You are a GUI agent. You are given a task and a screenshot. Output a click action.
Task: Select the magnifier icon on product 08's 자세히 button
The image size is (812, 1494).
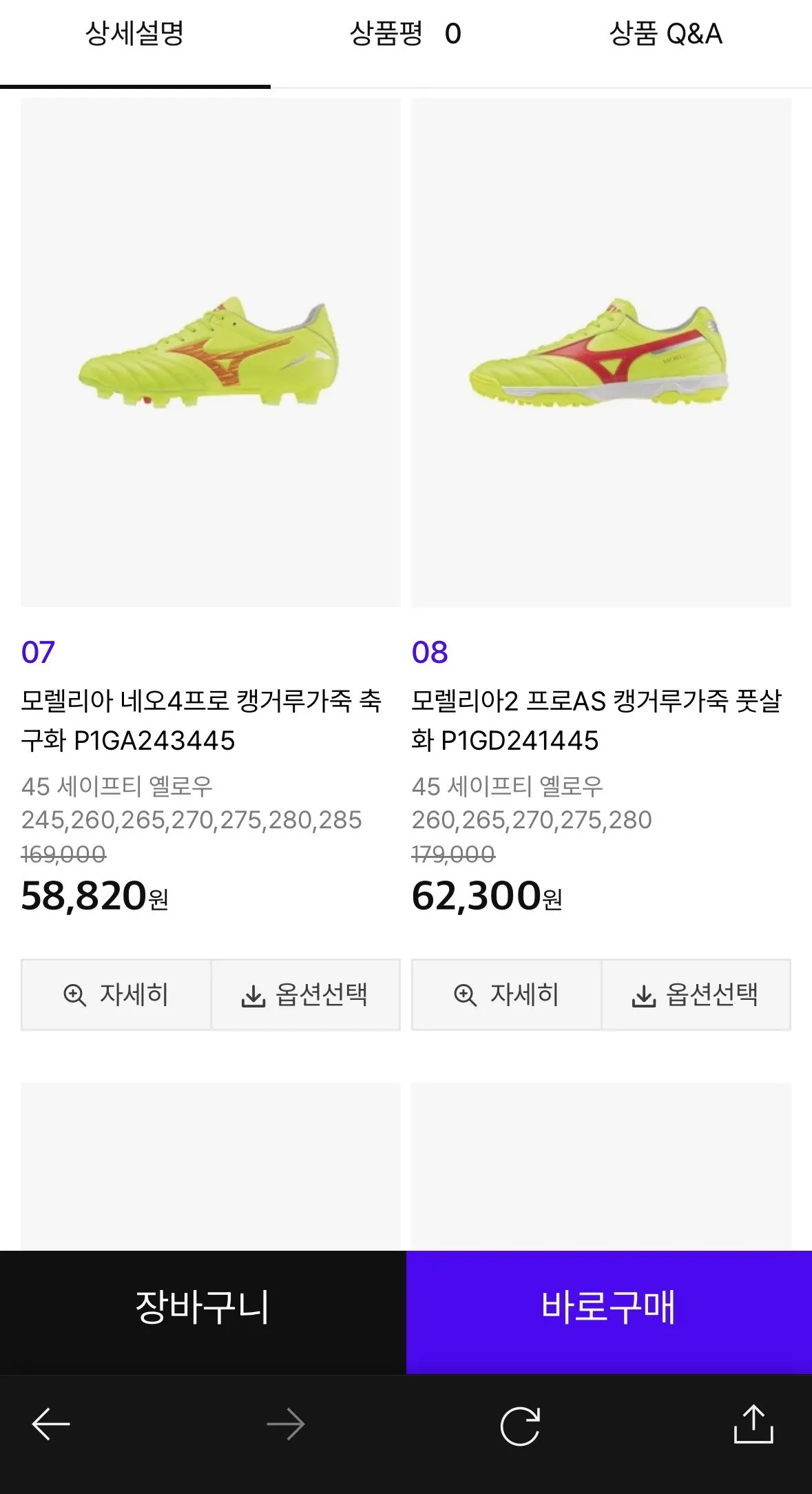pos(466,994)
